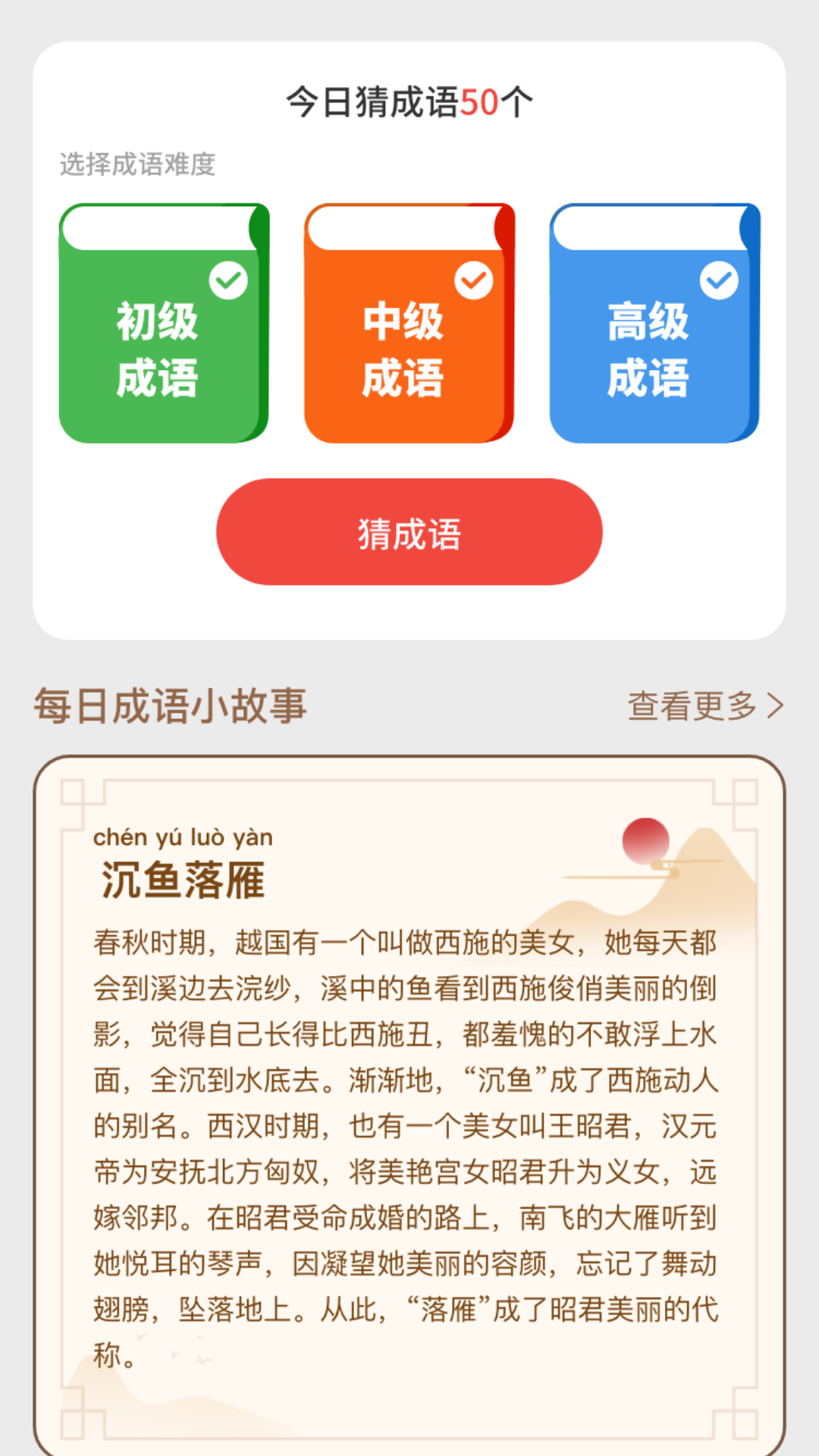Start the 猜成语 game
Screen dimensions: 819x1456
click(409, 532)
